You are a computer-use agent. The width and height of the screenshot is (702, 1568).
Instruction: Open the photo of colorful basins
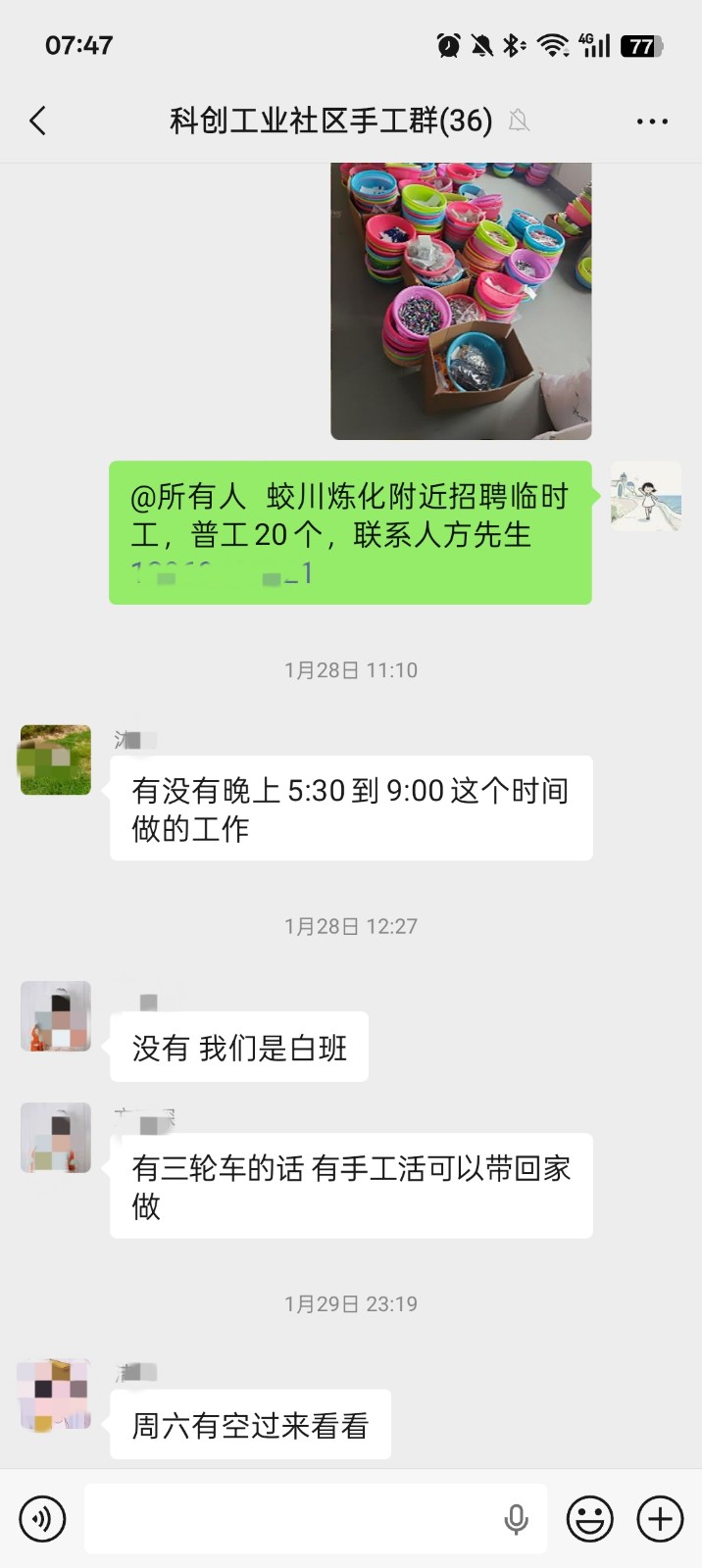click(461, 300)
